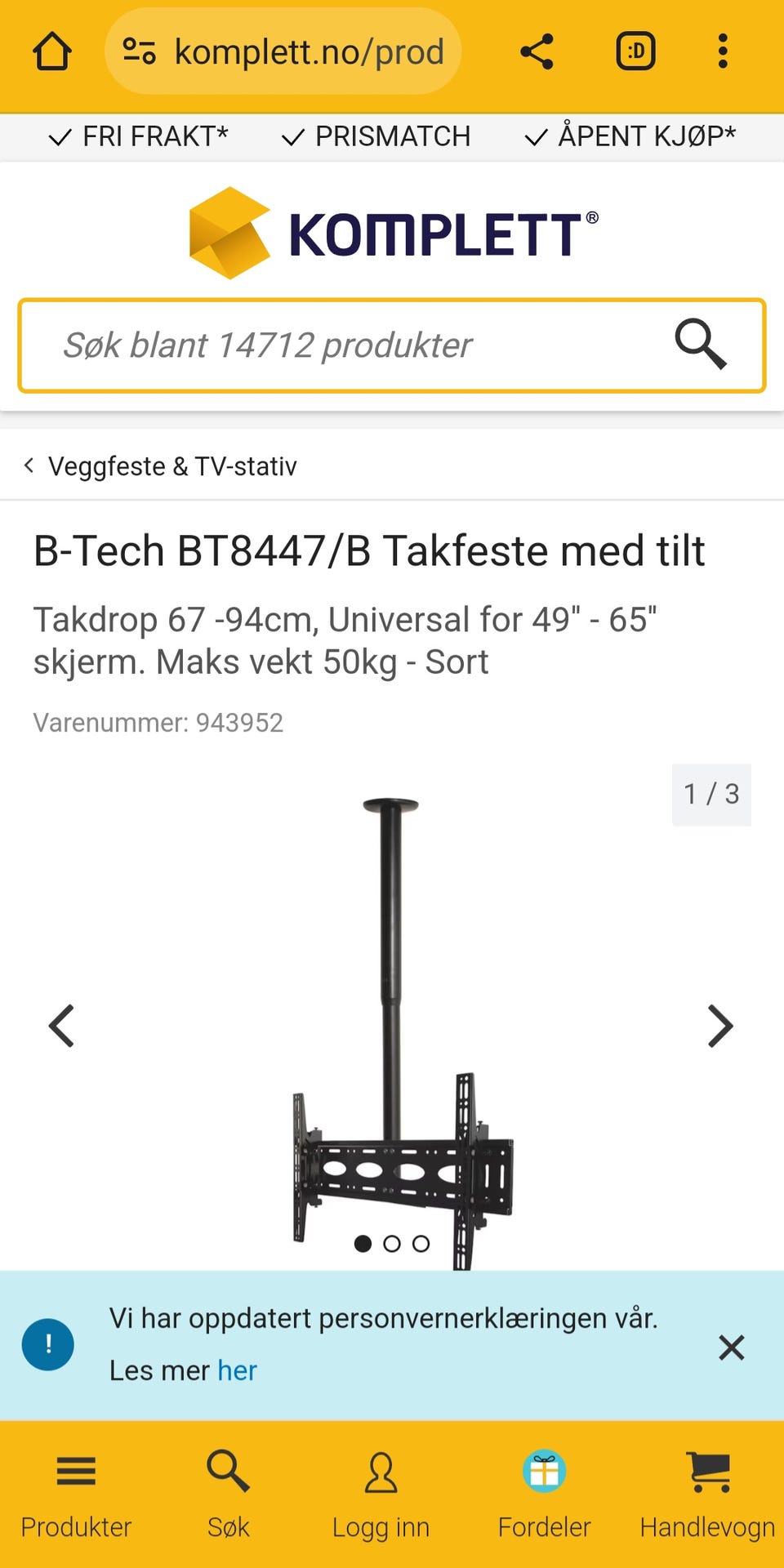
Task: Share this product page
Action: [x=537, y=51]
